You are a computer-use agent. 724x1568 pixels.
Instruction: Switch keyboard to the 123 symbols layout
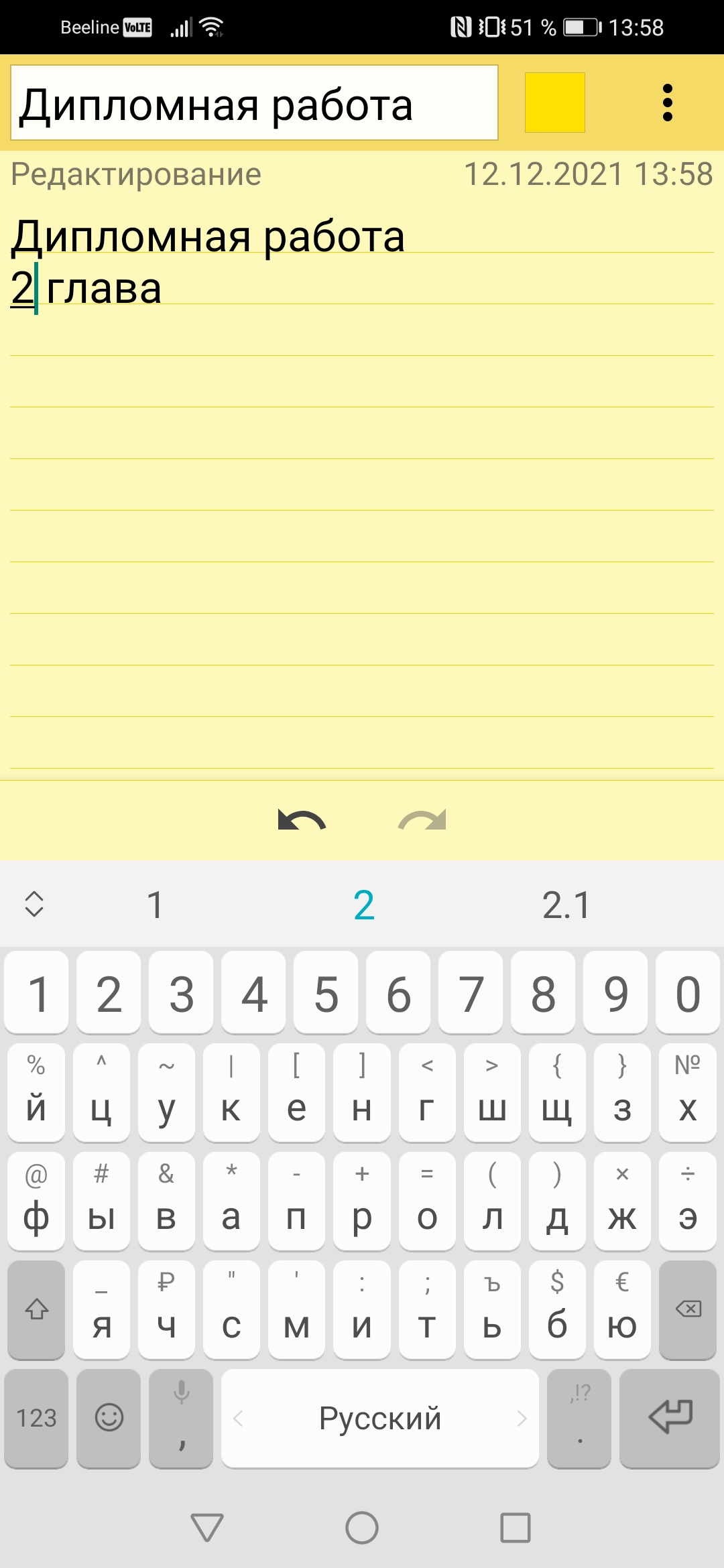tap(36, 1419)
